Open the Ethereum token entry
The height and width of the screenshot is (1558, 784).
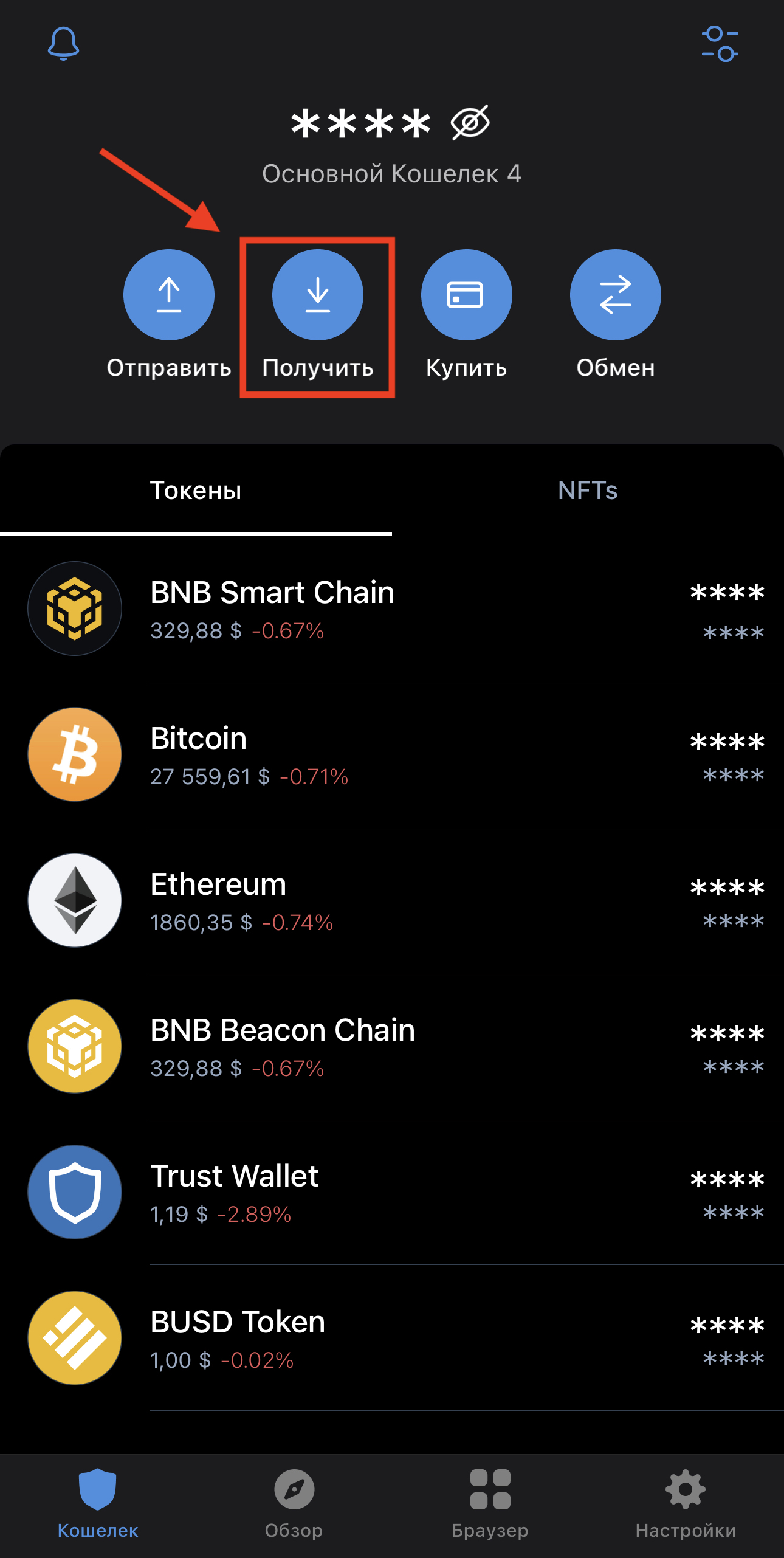(392, 901)
